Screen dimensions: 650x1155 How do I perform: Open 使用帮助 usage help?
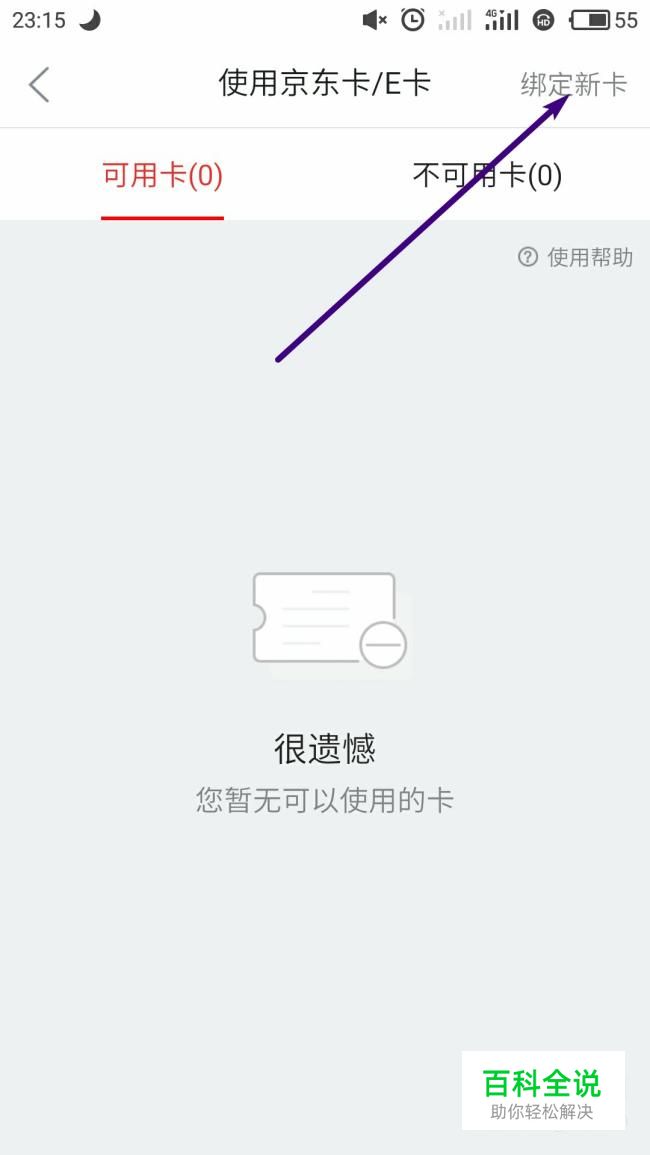[x=576, y=257]
